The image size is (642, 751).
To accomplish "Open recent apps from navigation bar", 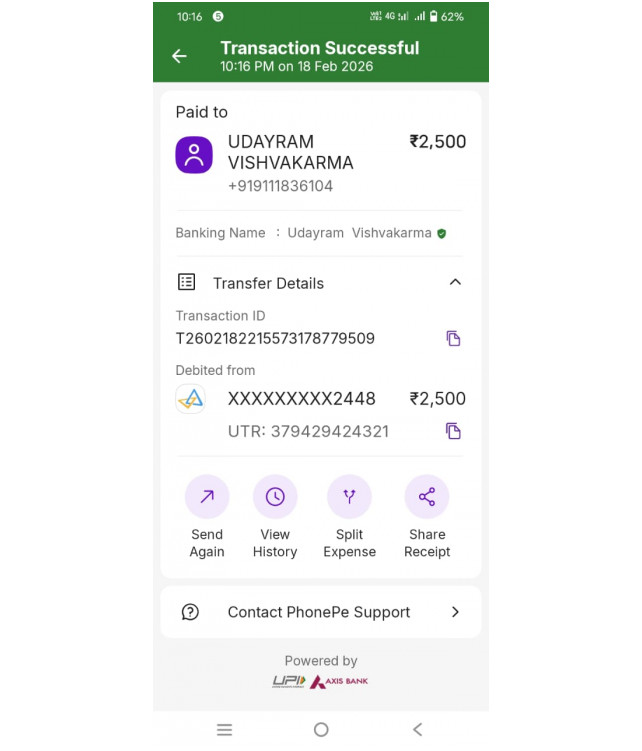I will [224, 730].
